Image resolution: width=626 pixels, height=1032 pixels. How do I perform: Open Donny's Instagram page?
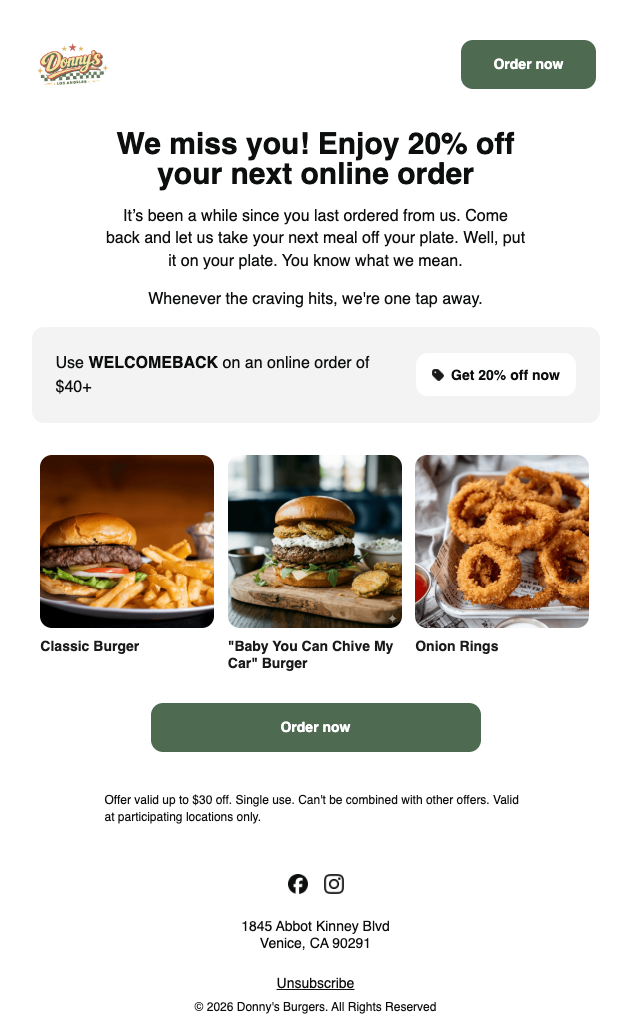334,884
